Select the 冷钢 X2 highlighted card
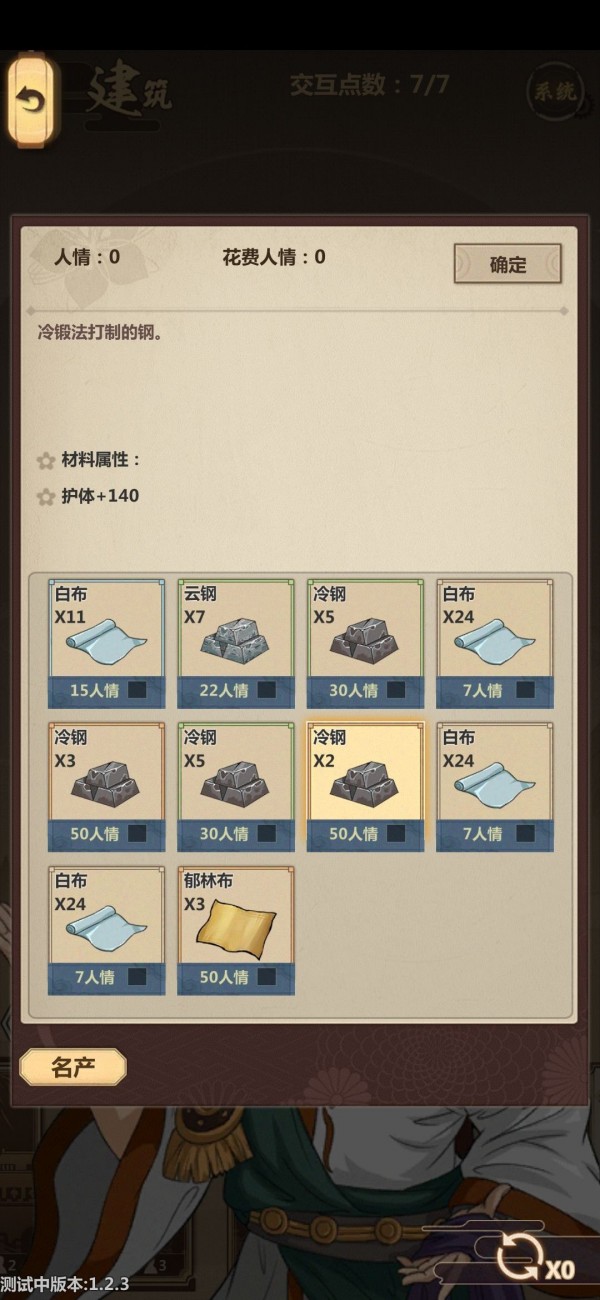The image size is (600, 1300). pyautogui.click(x=365, y=775)
